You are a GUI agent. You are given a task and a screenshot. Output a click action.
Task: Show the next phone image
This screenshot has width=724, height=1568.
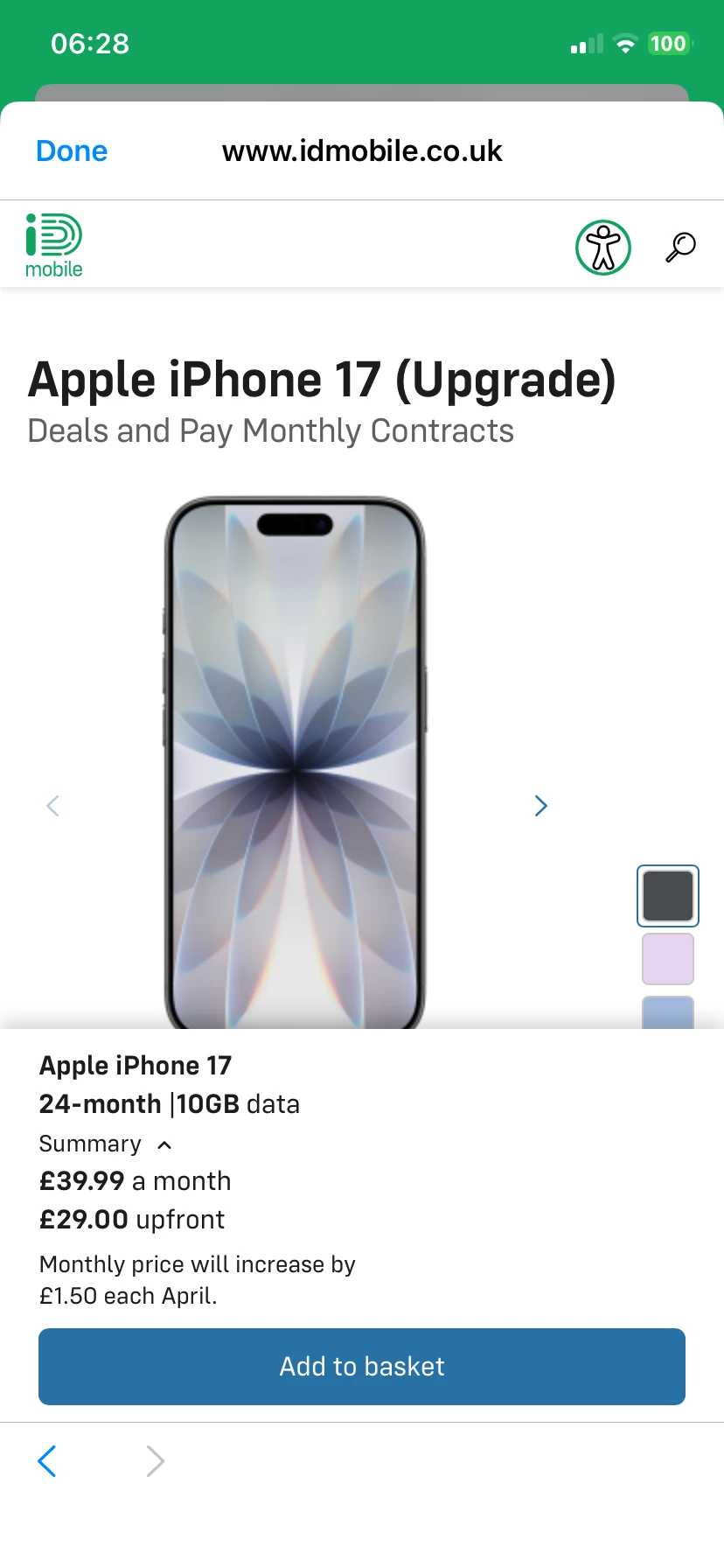point(540,806)
